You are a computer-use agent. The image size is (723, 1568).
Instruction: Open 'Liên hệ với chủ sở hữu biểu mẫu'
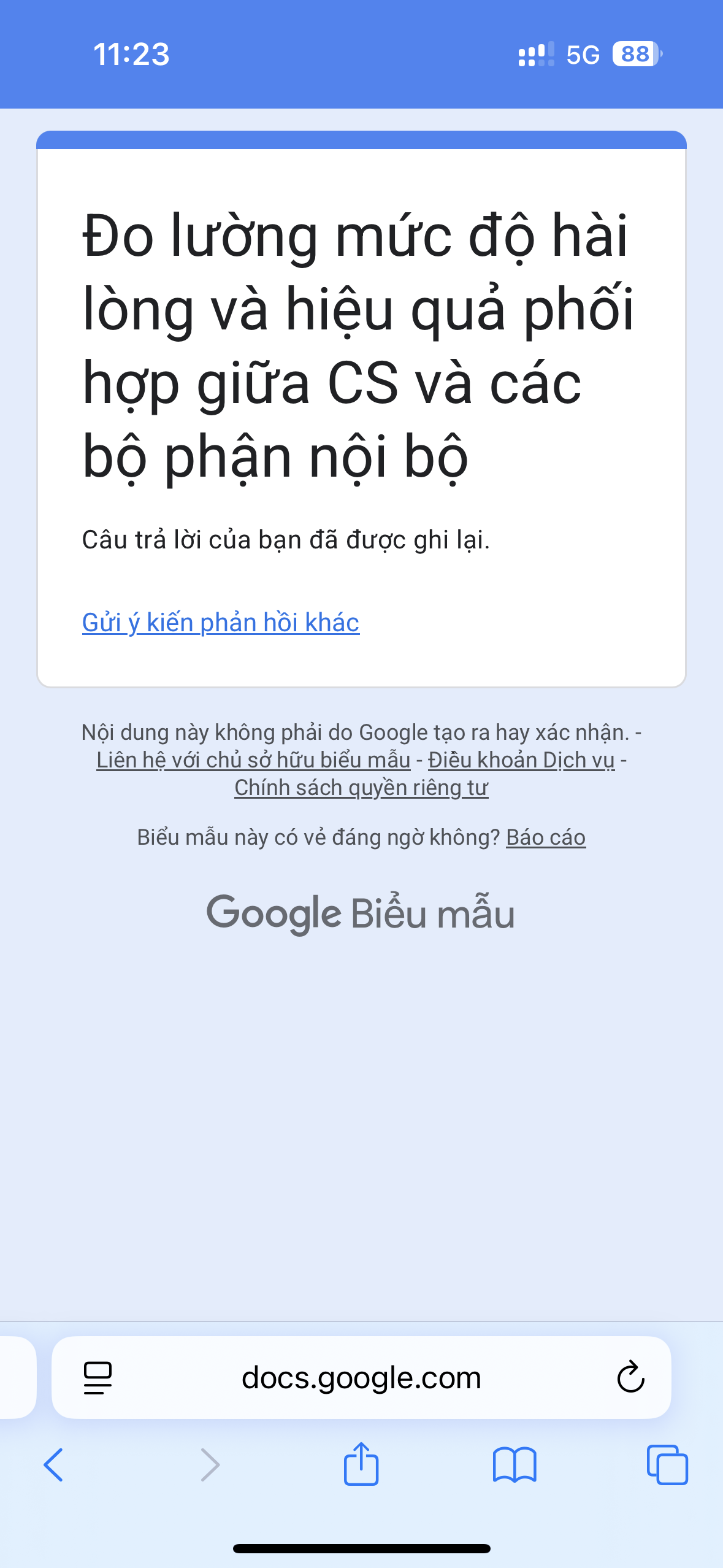click(253, 760)
